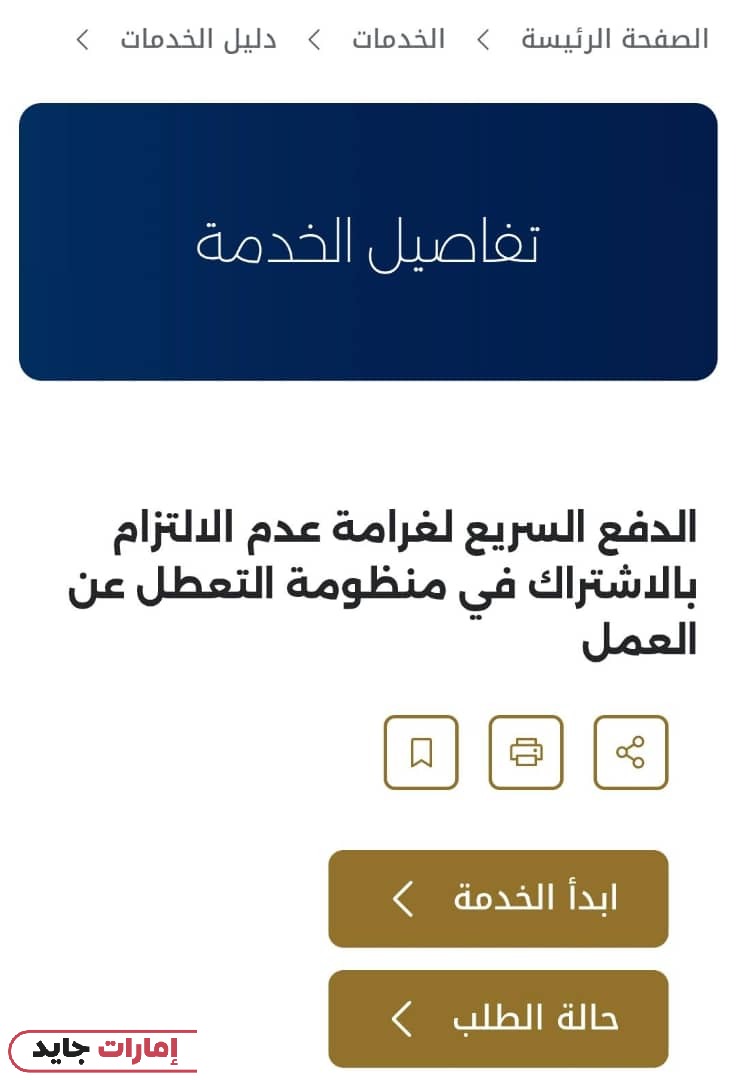
Task: Print the service details
Action: (x=526, y=752)
